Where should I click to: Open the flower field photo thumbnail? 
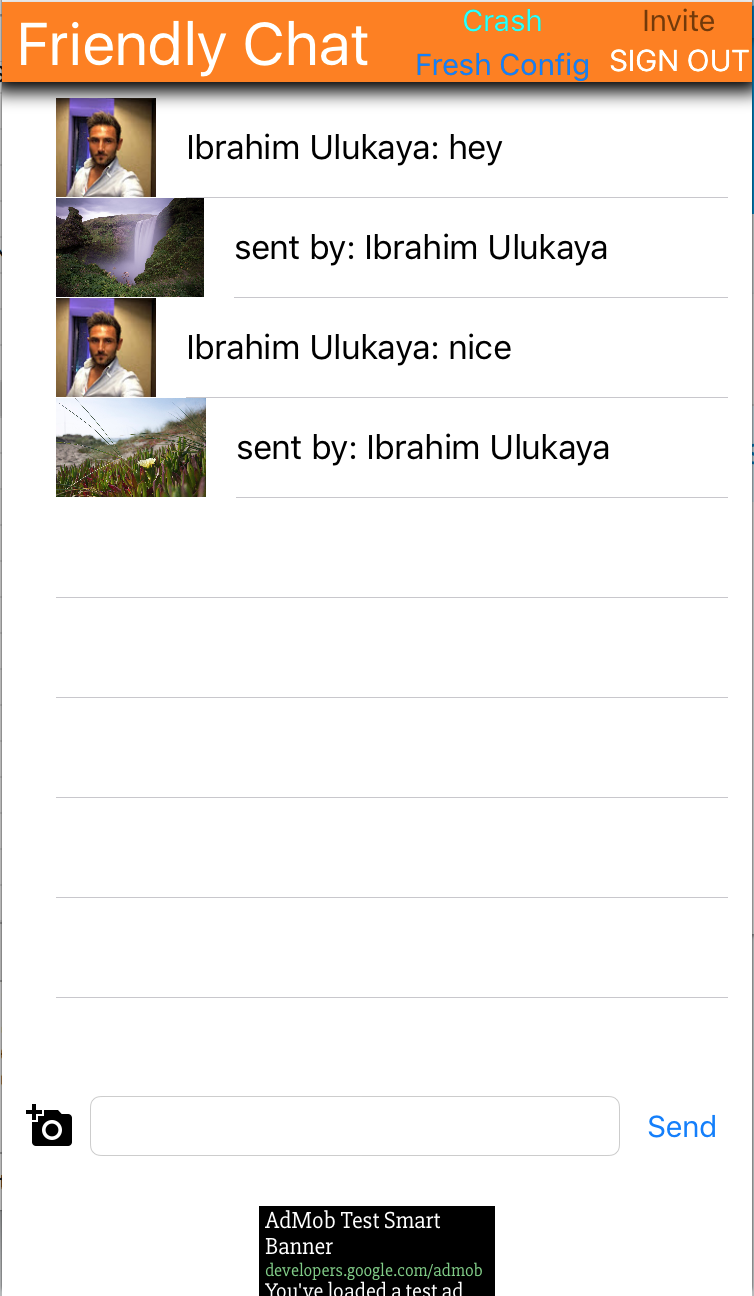click(130, 447)
